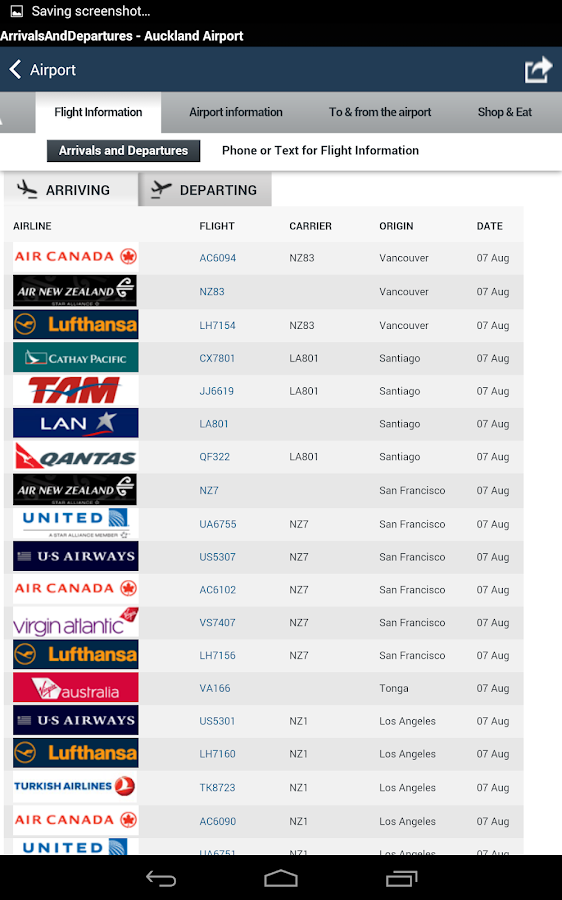Image resolution: width=562 pixels, height=900 pixels.
Task: Share this arrivals page
Action: pos(538,70)
